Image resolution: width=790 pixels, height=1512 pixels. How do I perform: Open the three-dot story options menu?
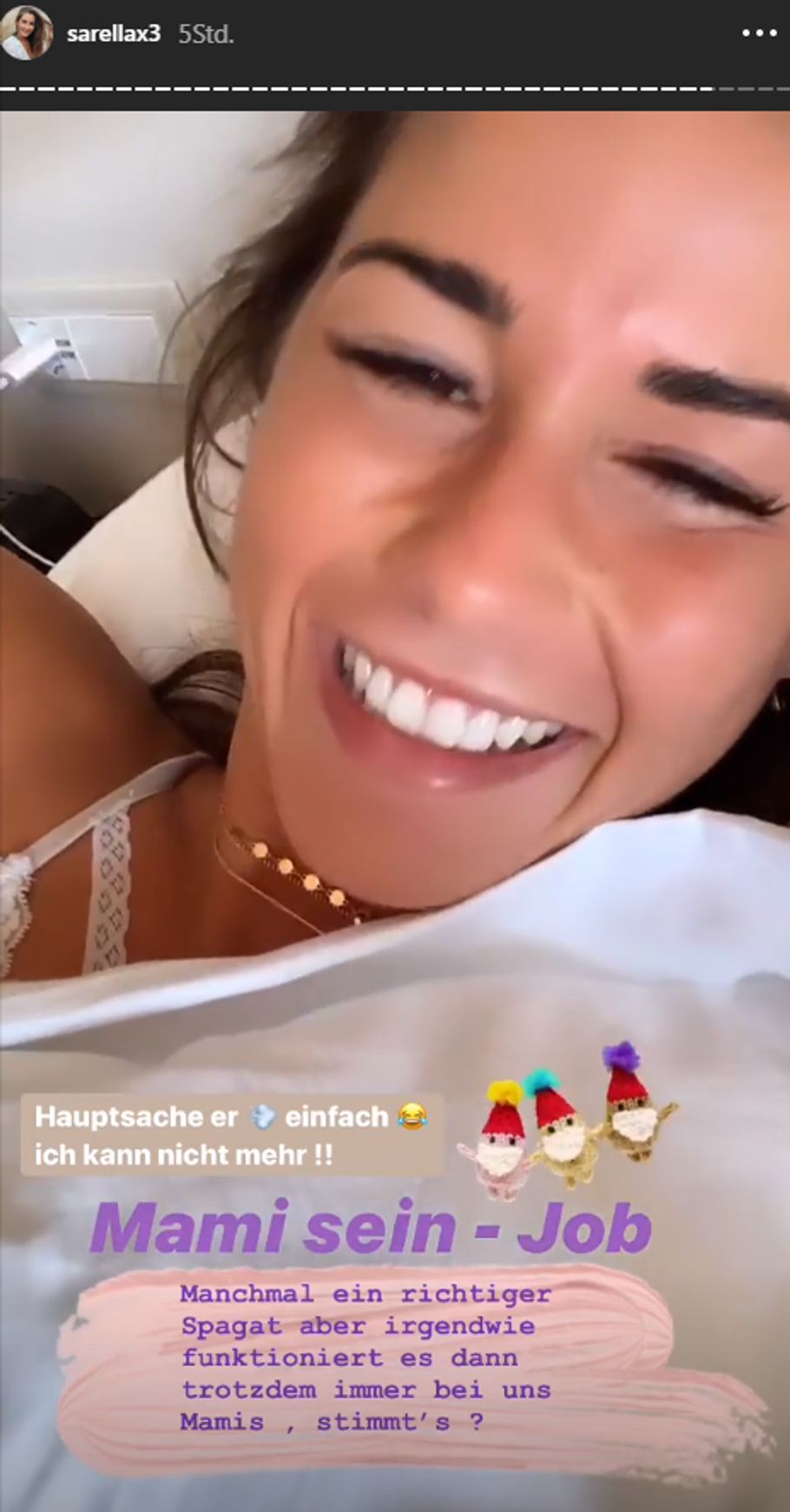tap(759, 35)
